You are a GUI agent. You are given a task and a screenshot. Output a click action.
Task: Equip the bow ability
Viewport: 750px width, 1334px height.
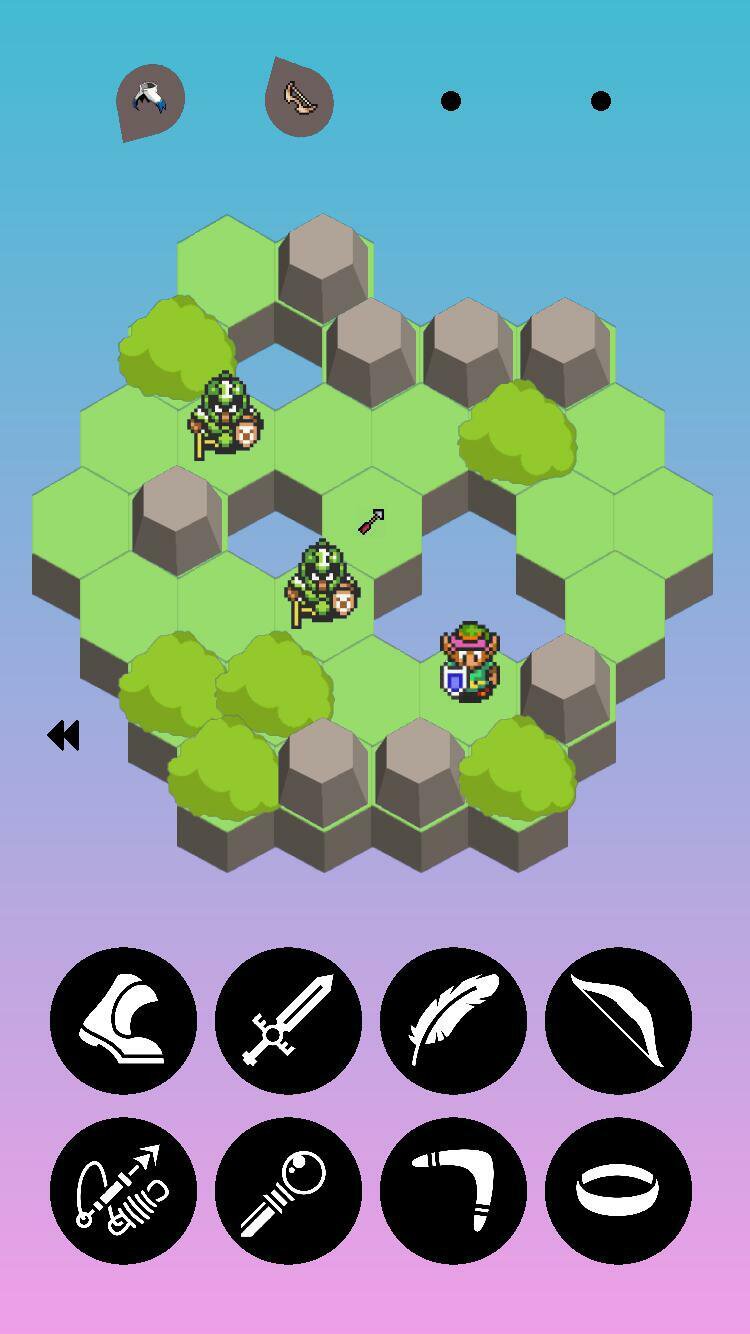618,1021
